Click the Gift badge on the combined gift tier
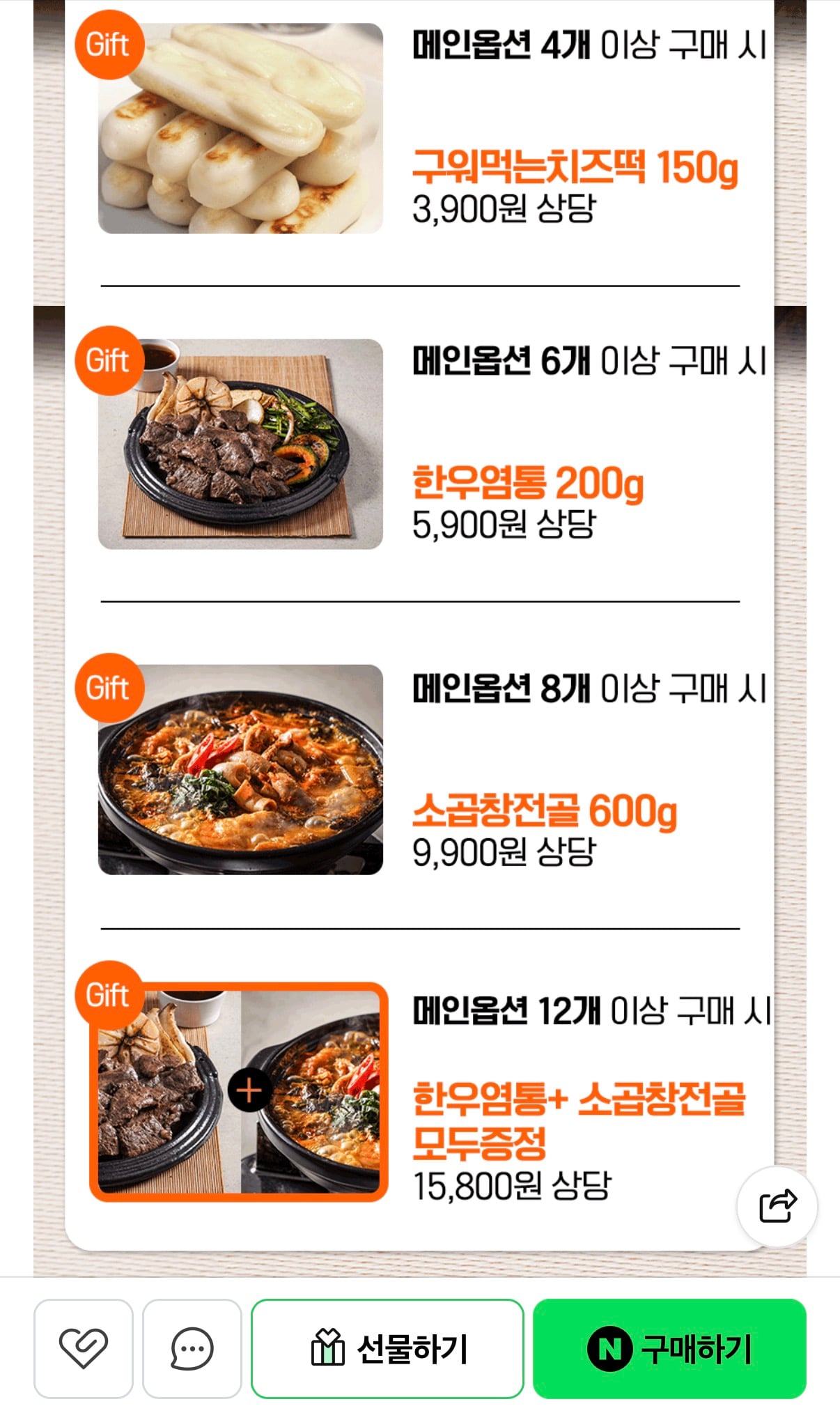Viewport: 840px width, 1420px height. (109, 995)
